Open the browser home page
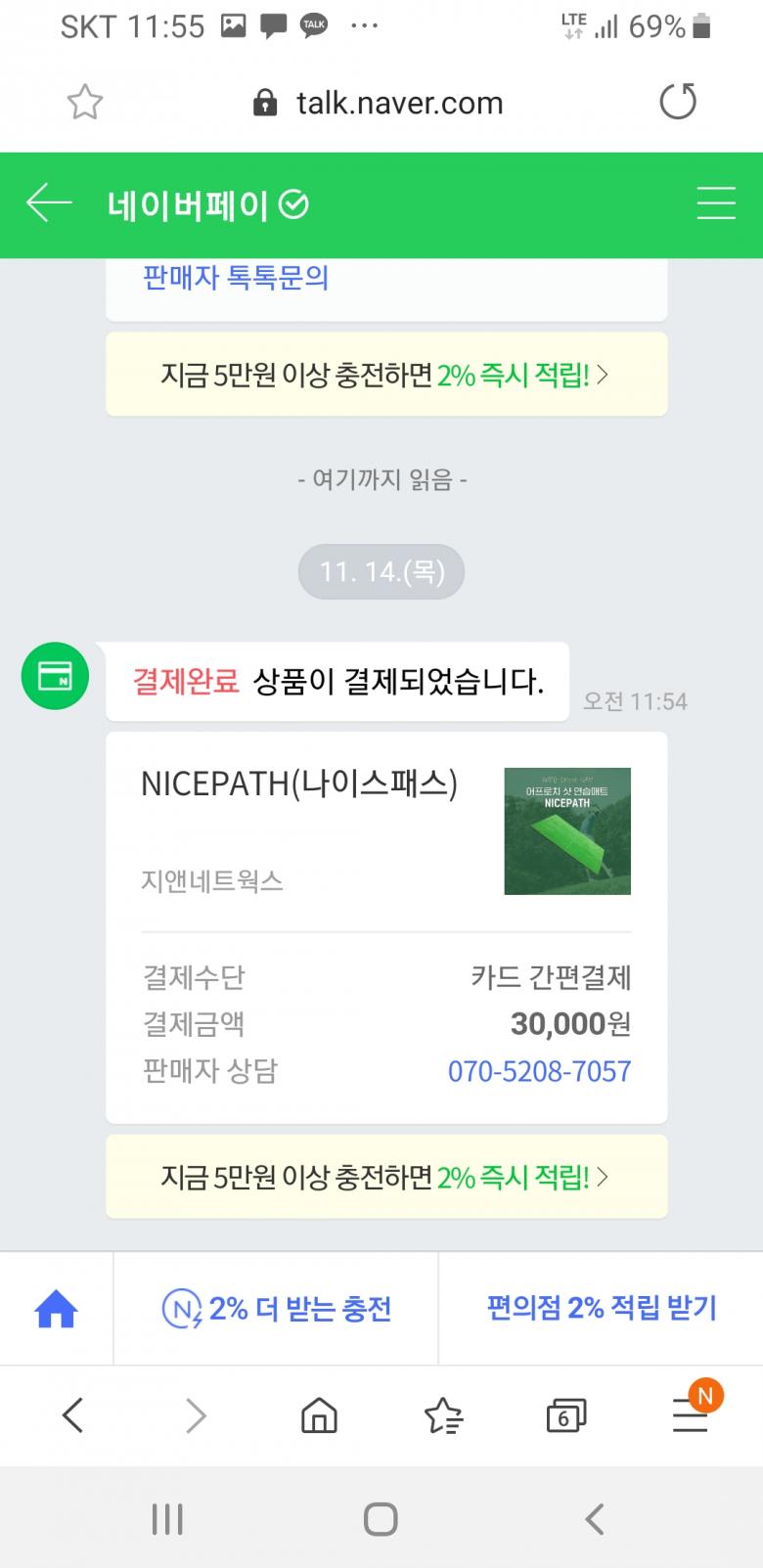763x1568 pixels. (319, 1414)
